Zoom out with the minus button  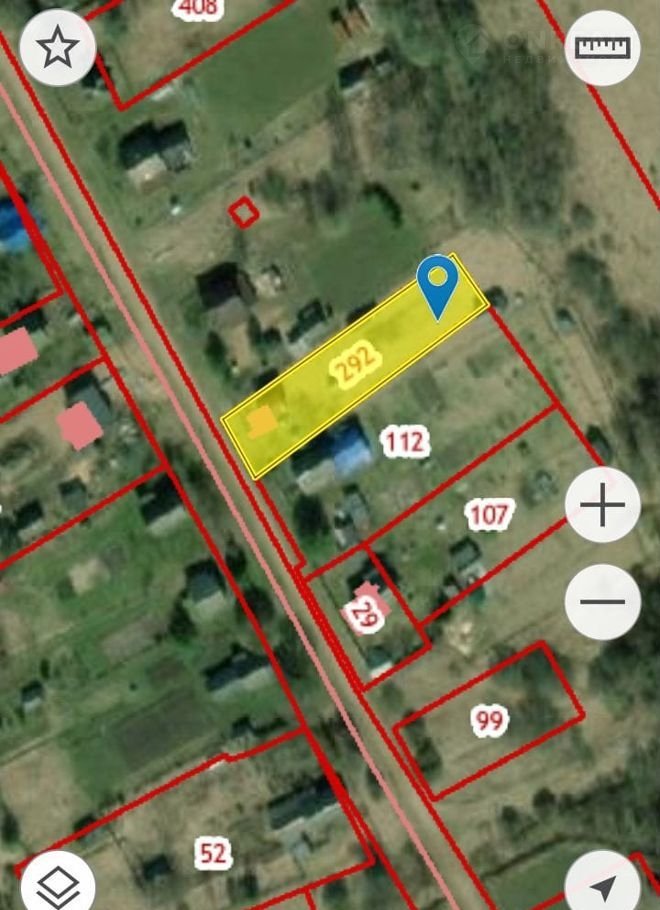click(x=602, y=602)
